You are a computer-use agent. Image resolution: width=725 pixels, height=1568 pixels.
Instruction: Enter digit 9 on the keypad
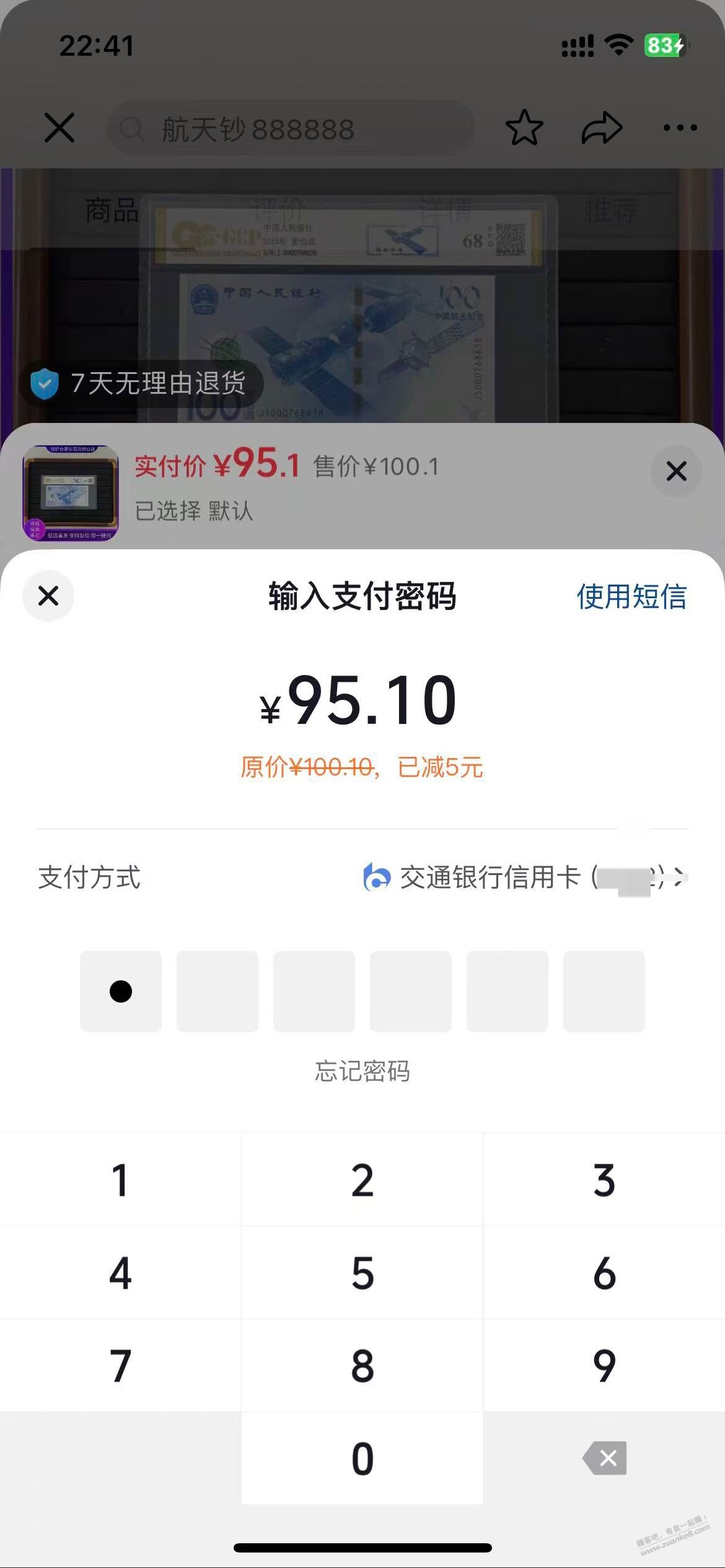tap(604, 1366)
